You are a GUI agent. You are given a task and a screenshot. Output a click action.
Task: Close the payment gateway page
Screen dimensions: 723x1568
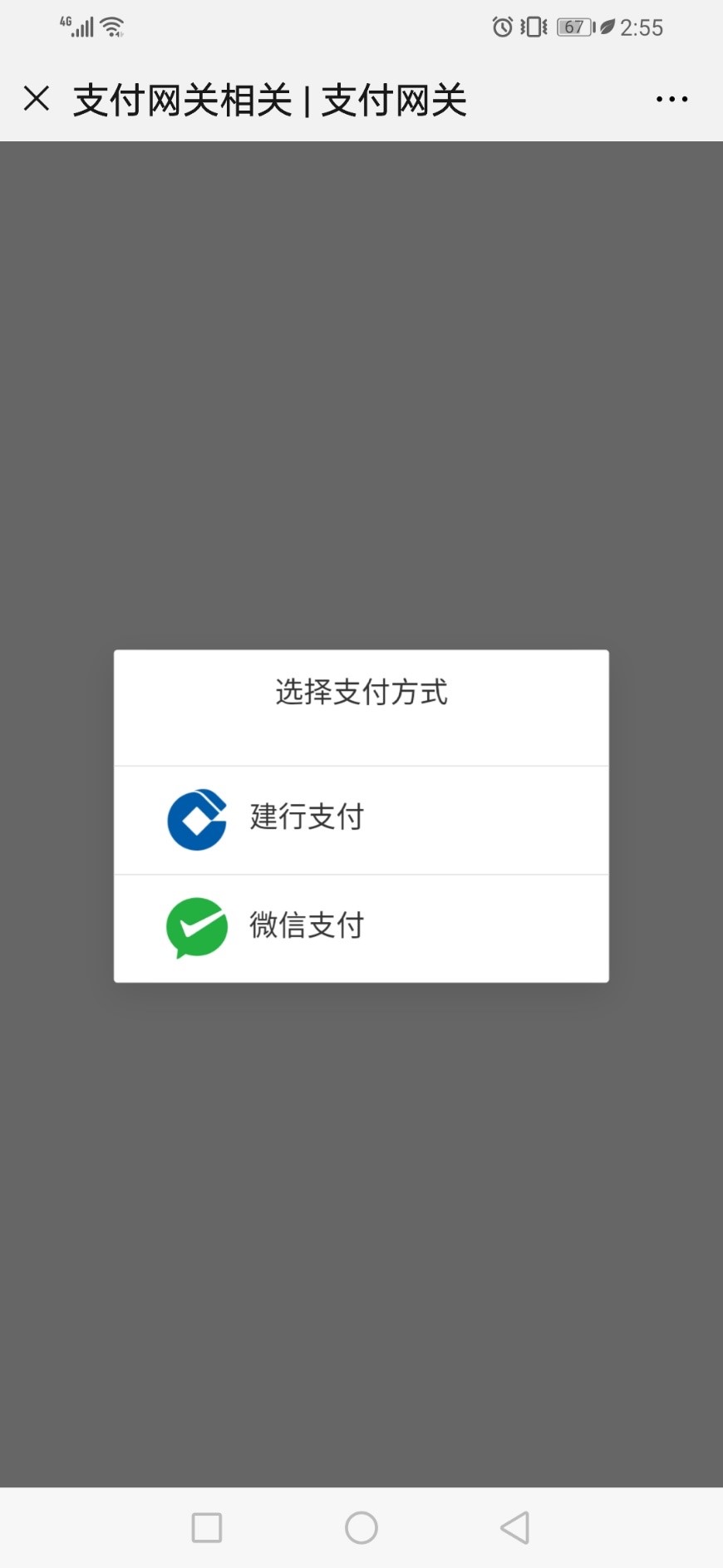pos(37,99)
